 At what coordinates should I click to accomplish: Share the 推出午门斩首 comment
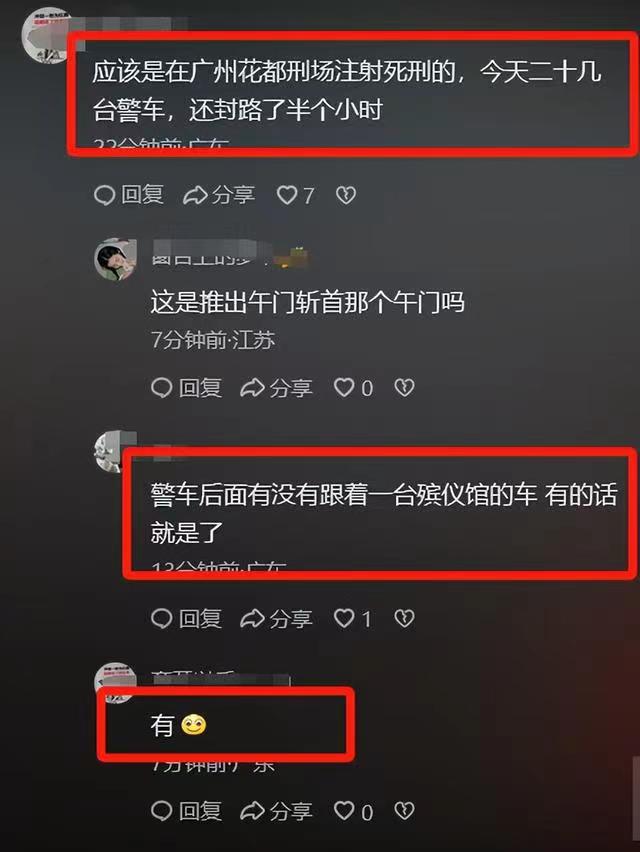click(277, 387)
